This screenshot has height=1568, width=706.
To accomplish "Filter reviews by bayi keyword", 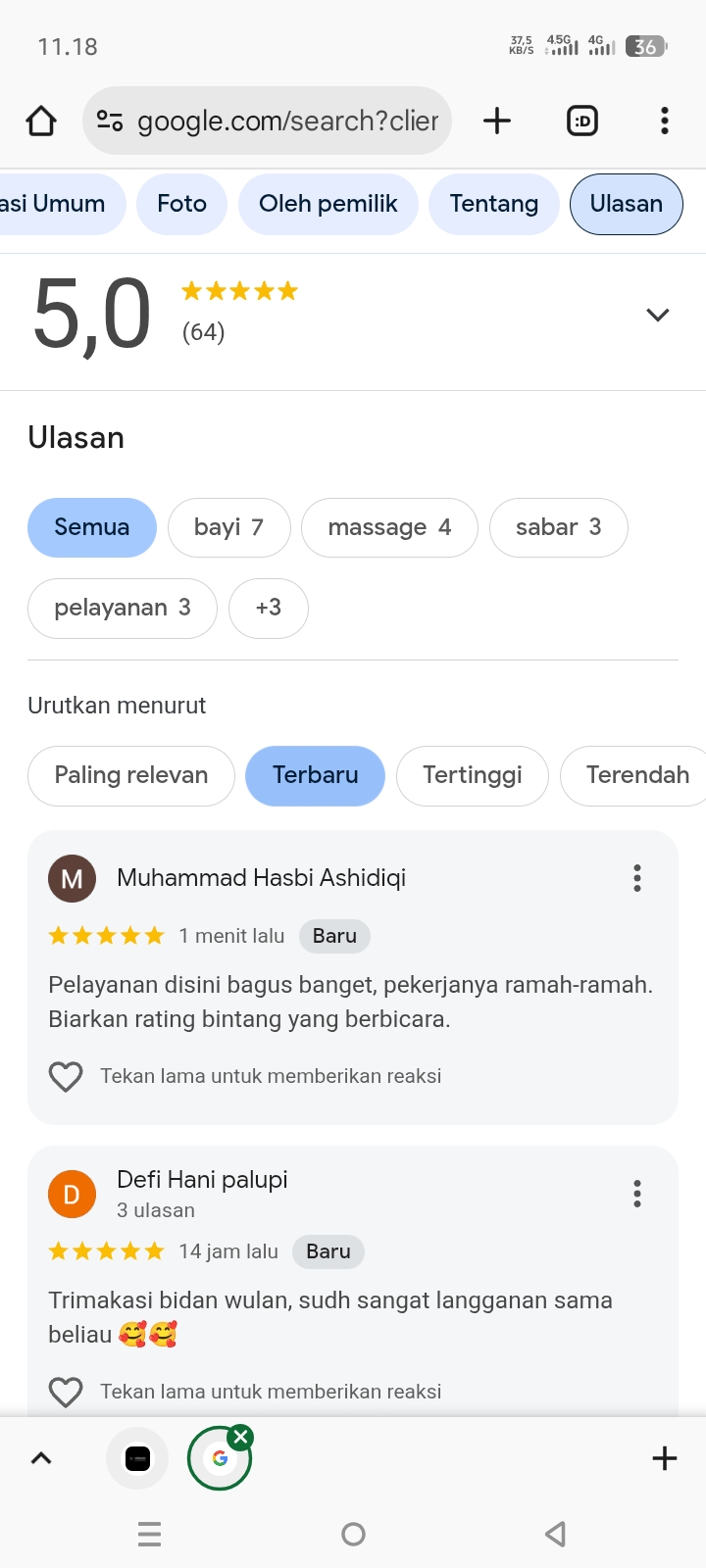I will point(228,527).
